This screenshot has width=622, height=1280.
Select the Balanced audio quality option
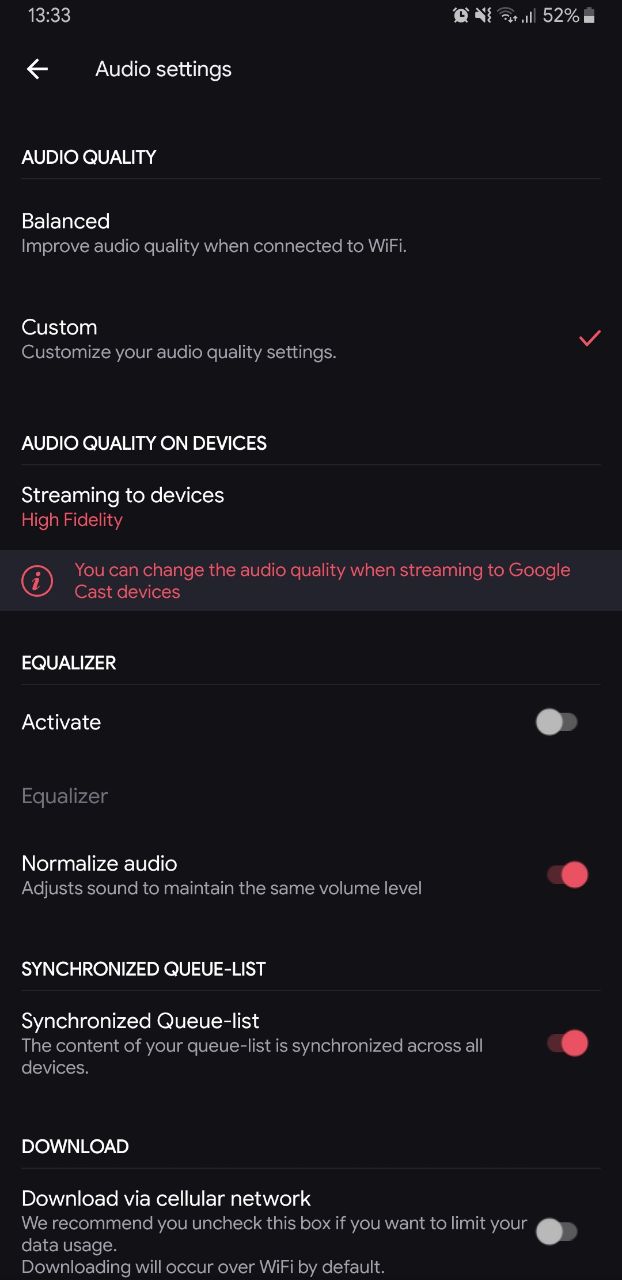[x=311, y=232]
